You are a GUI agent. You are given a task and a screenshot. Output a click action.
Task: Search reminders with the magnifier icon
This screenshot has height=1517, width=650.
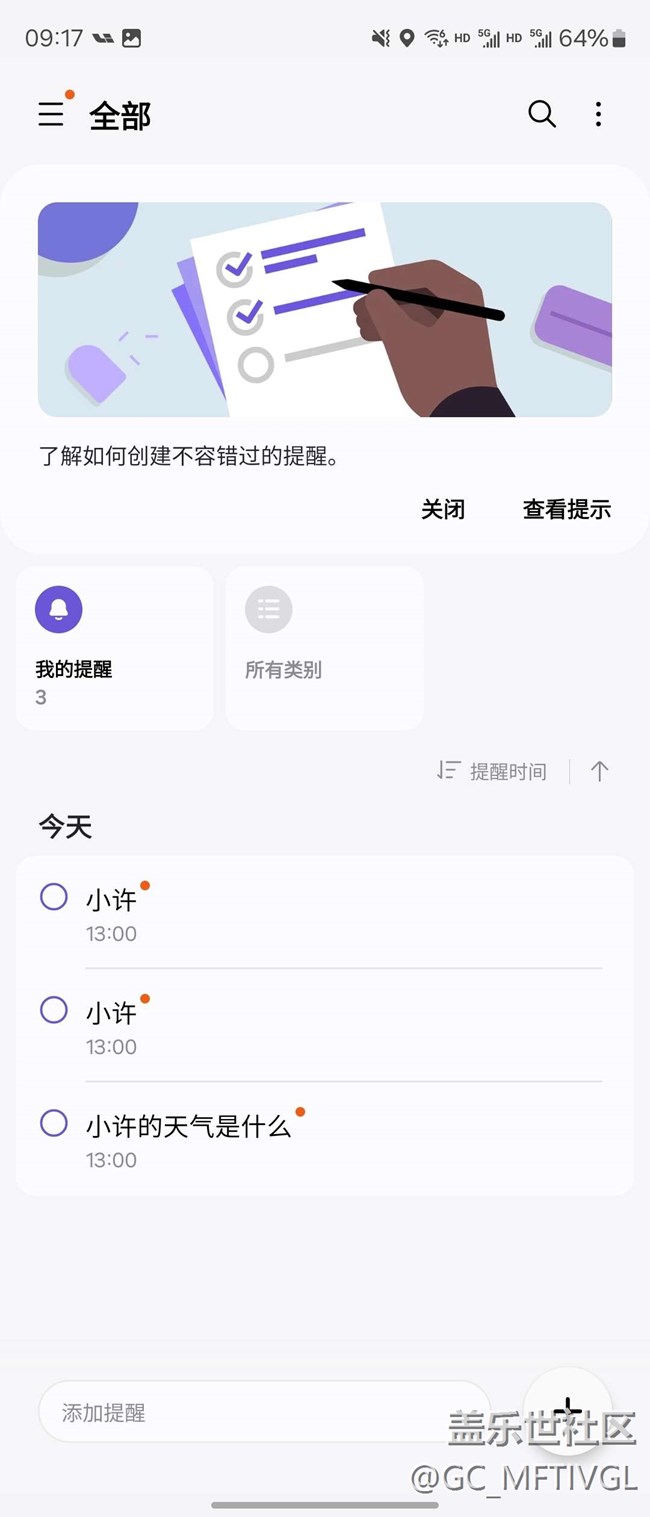(x=542, y=114)
